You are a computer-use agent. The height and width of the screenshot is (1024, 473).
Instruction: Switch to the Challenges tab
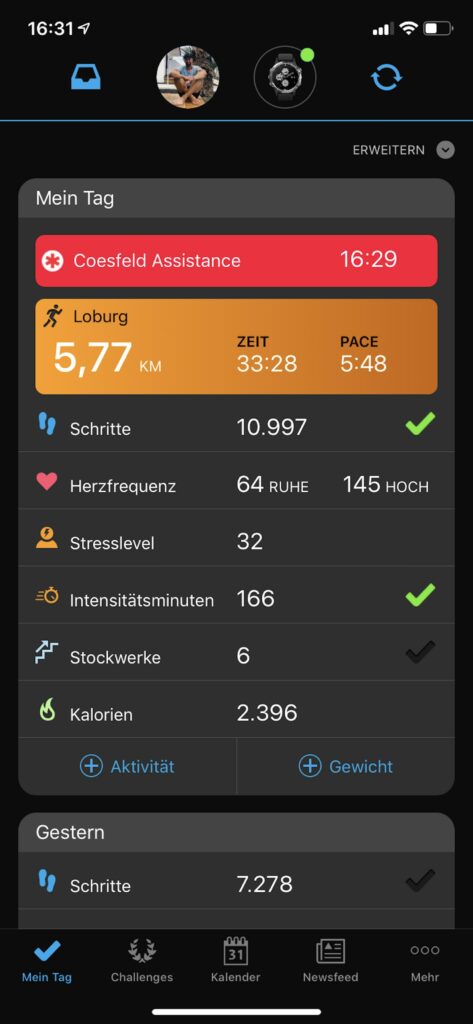[x=142, y=961]
